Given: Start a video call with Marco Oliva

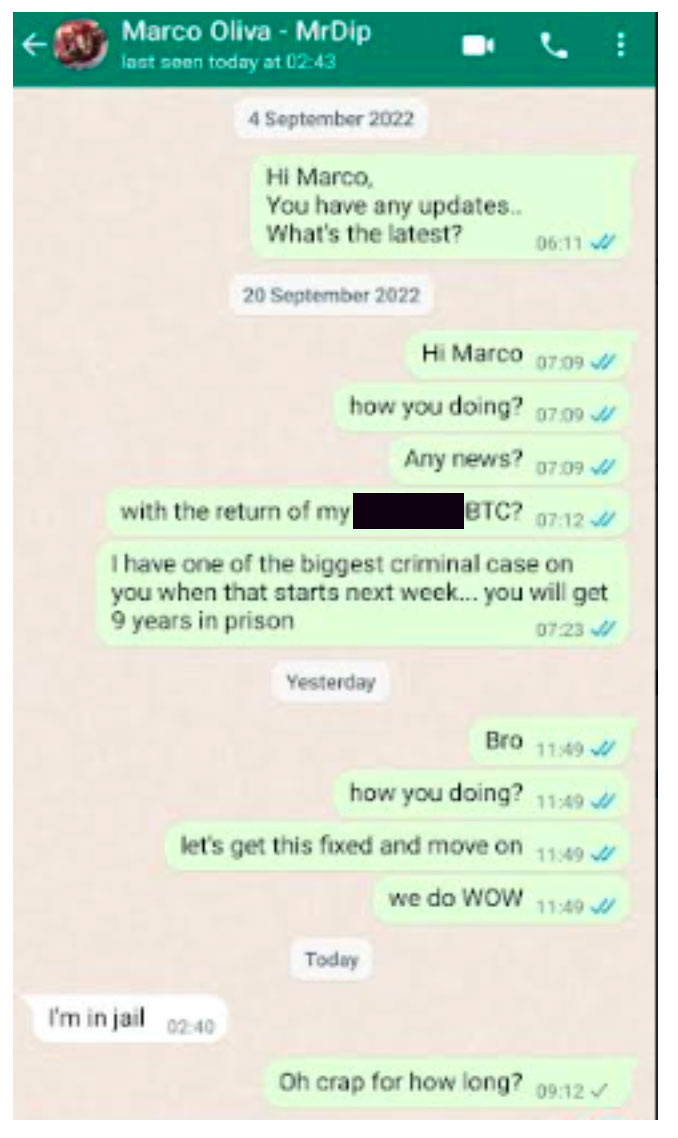Looking at the screenshot, I should pos(478,46).
